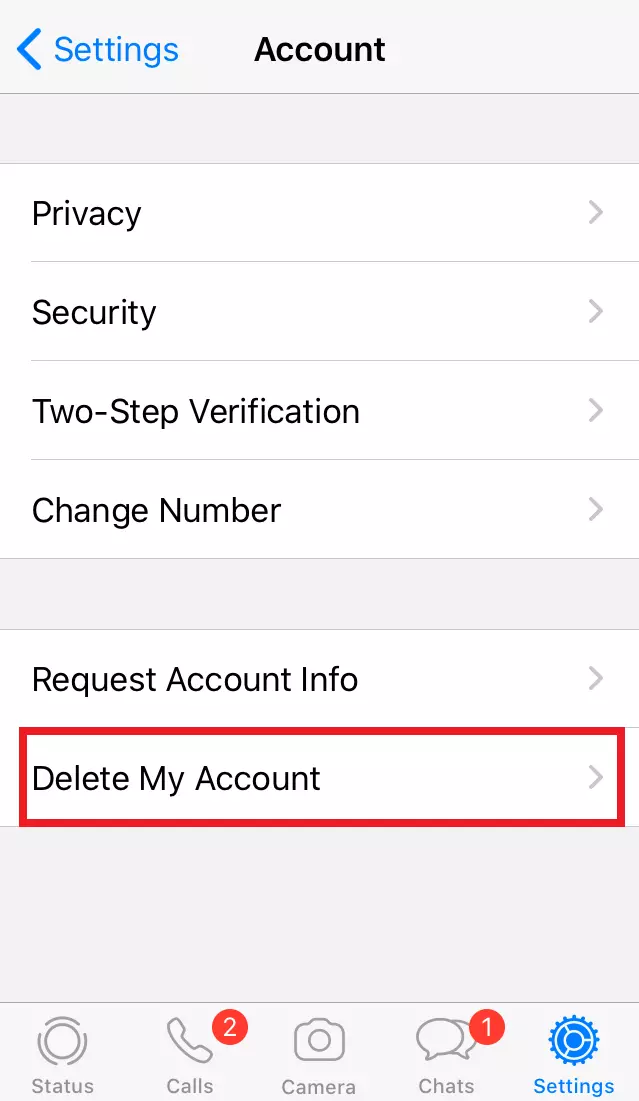Switch to the Status tab
This screenshot has width=639, height=1101.
62,1055
